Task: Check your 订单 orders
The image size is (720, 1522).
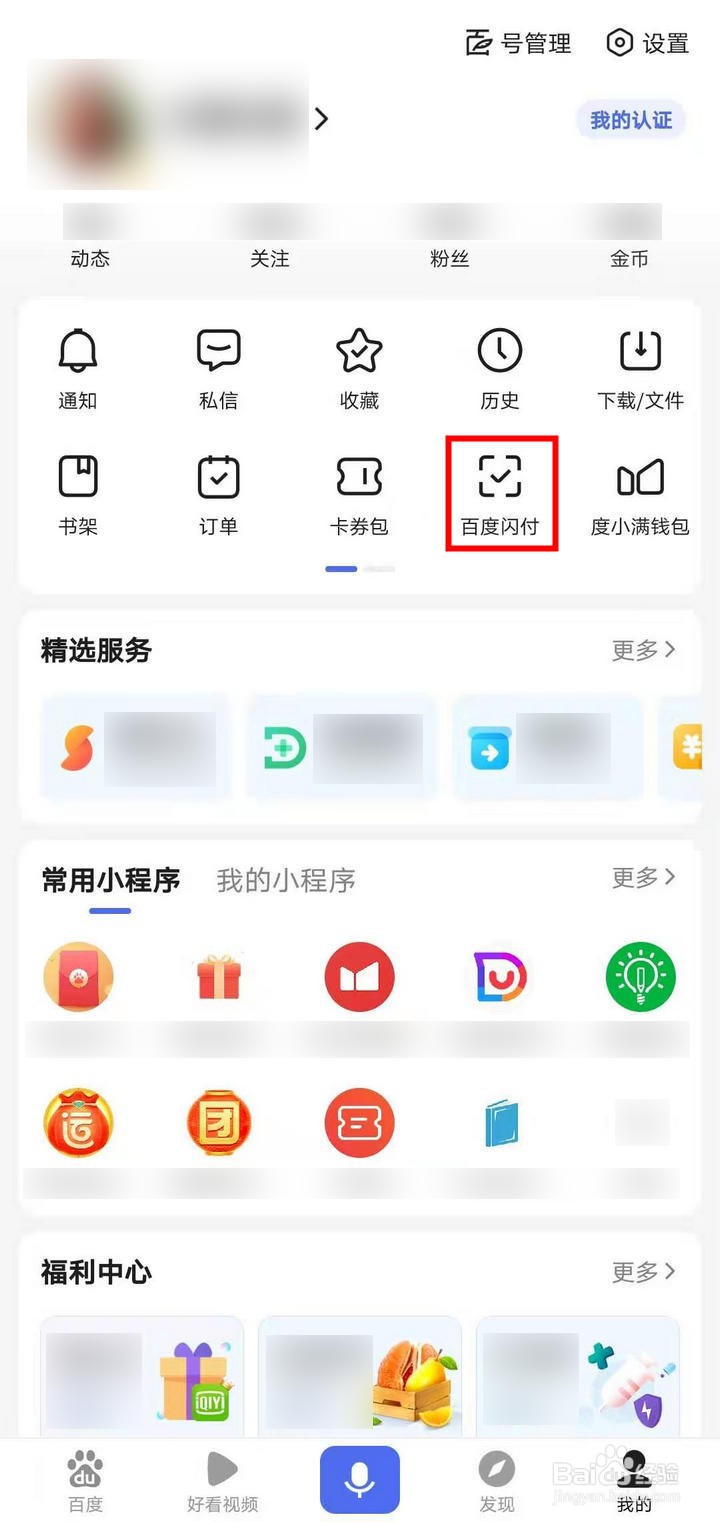Action: 218,493
